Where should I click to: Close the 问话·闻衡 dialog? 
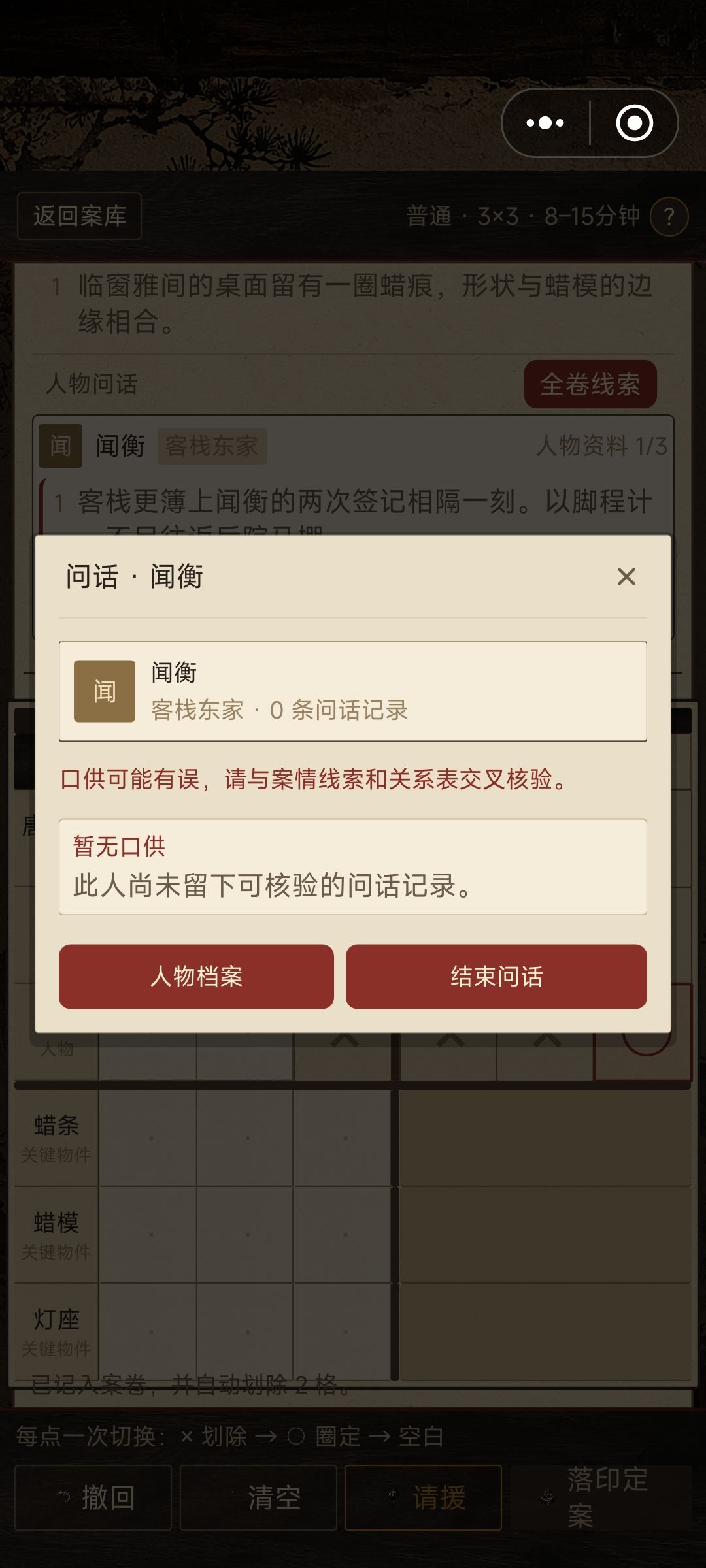click(626, 576)
